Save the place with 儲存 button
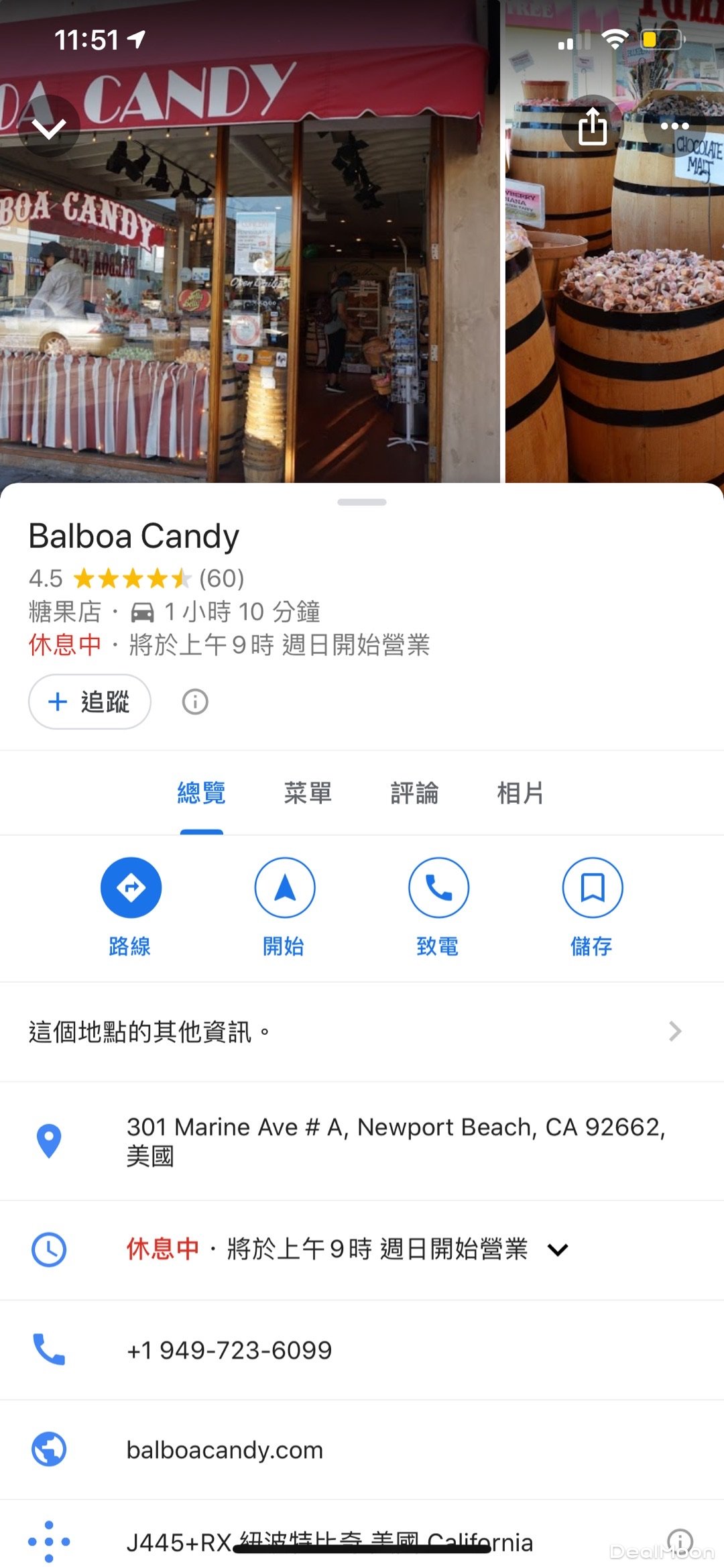724x1568 pixels. point(593,905)
